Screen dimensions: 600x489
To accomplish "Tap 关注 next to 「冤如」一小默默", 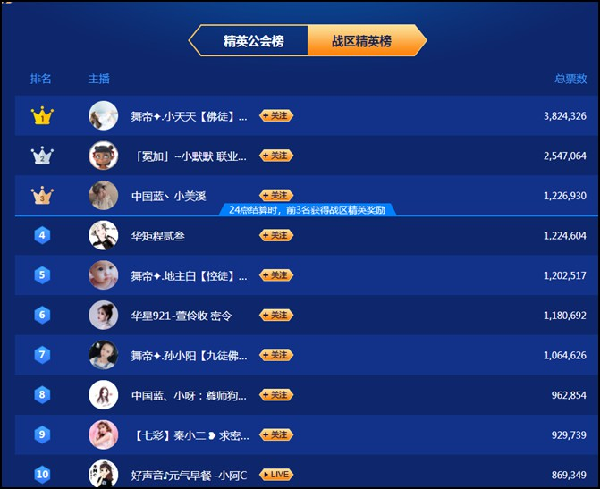I will tap(276, 155).
